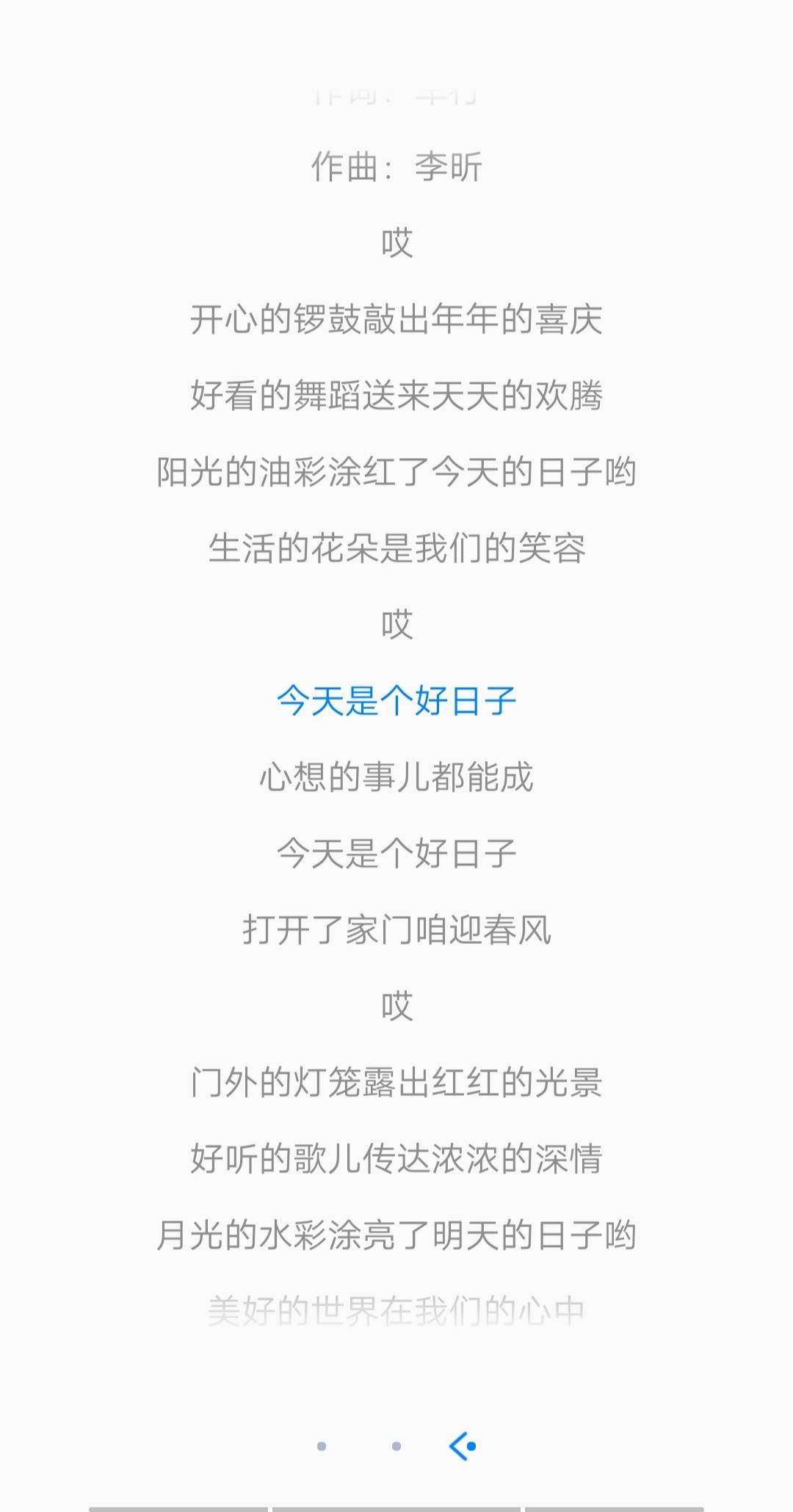793x1512 pixels.
Task: Select the middle page indicator dot
Action: pos(396,1446)
